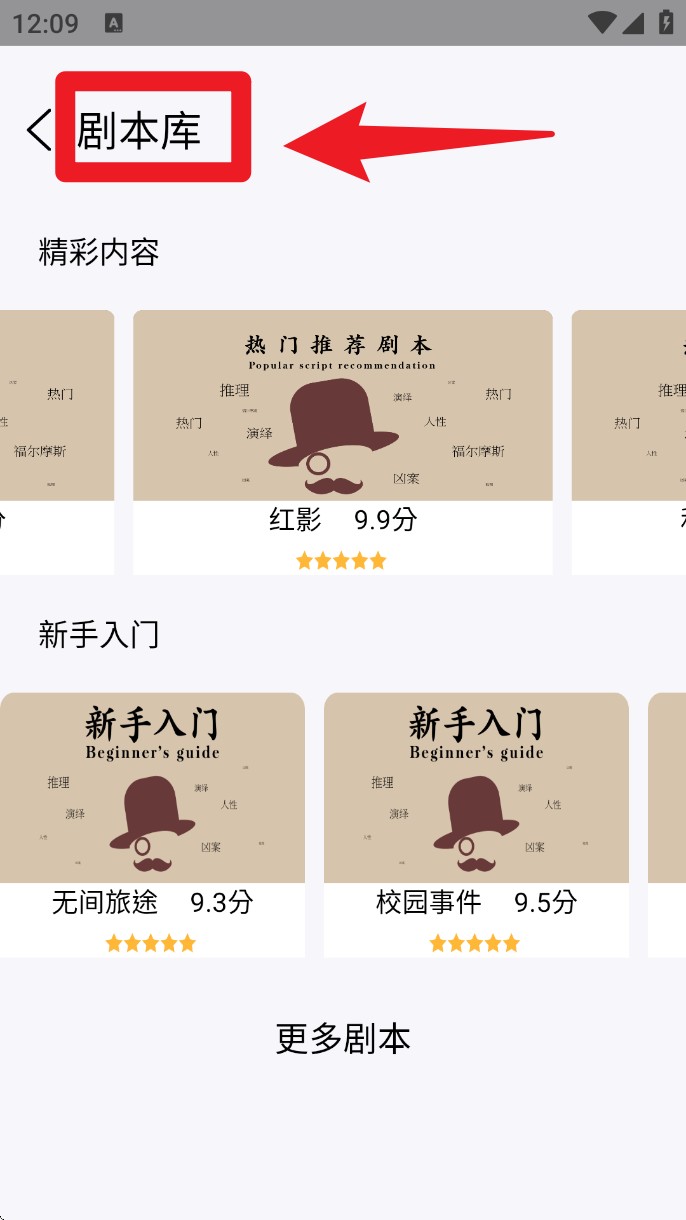Open the 无间旅途 beginner script card

tap(152, 823)
